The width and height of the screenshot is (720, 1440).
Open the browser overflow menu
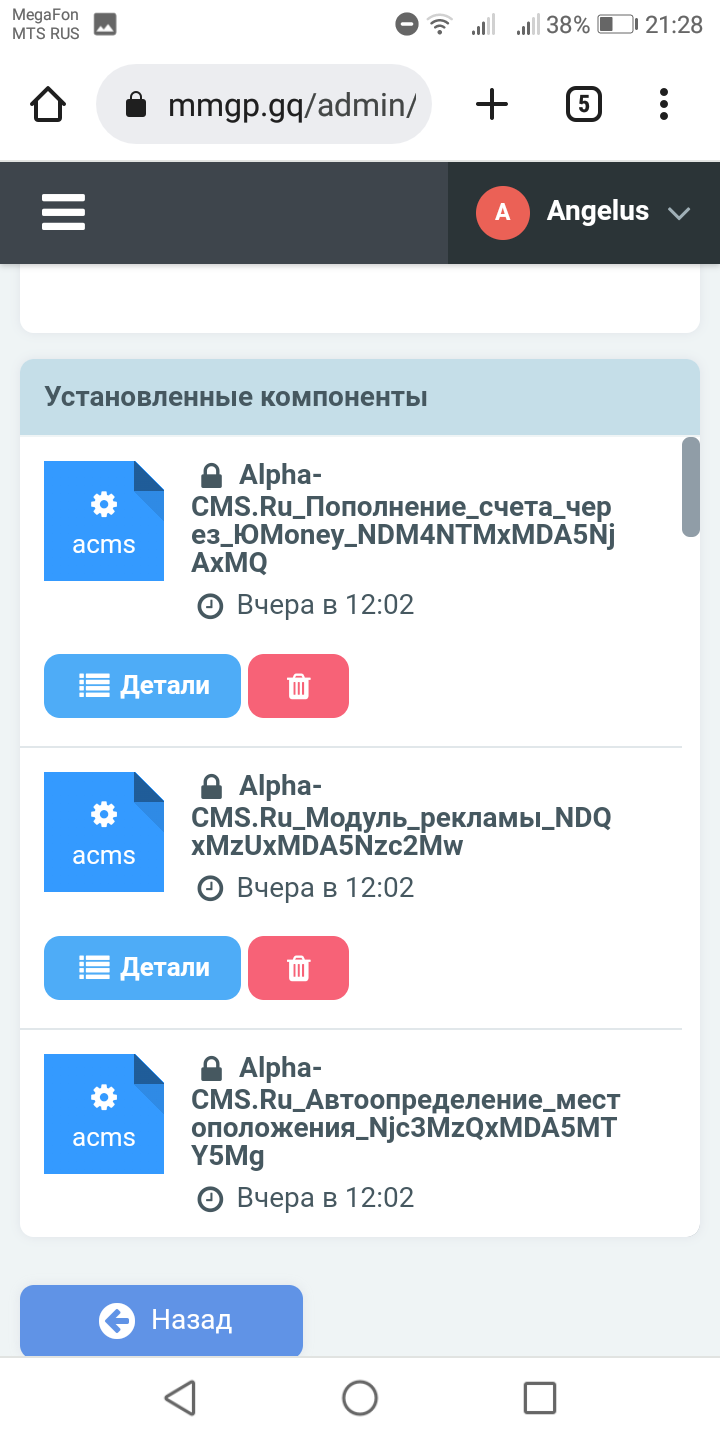[x=664, y=104]
